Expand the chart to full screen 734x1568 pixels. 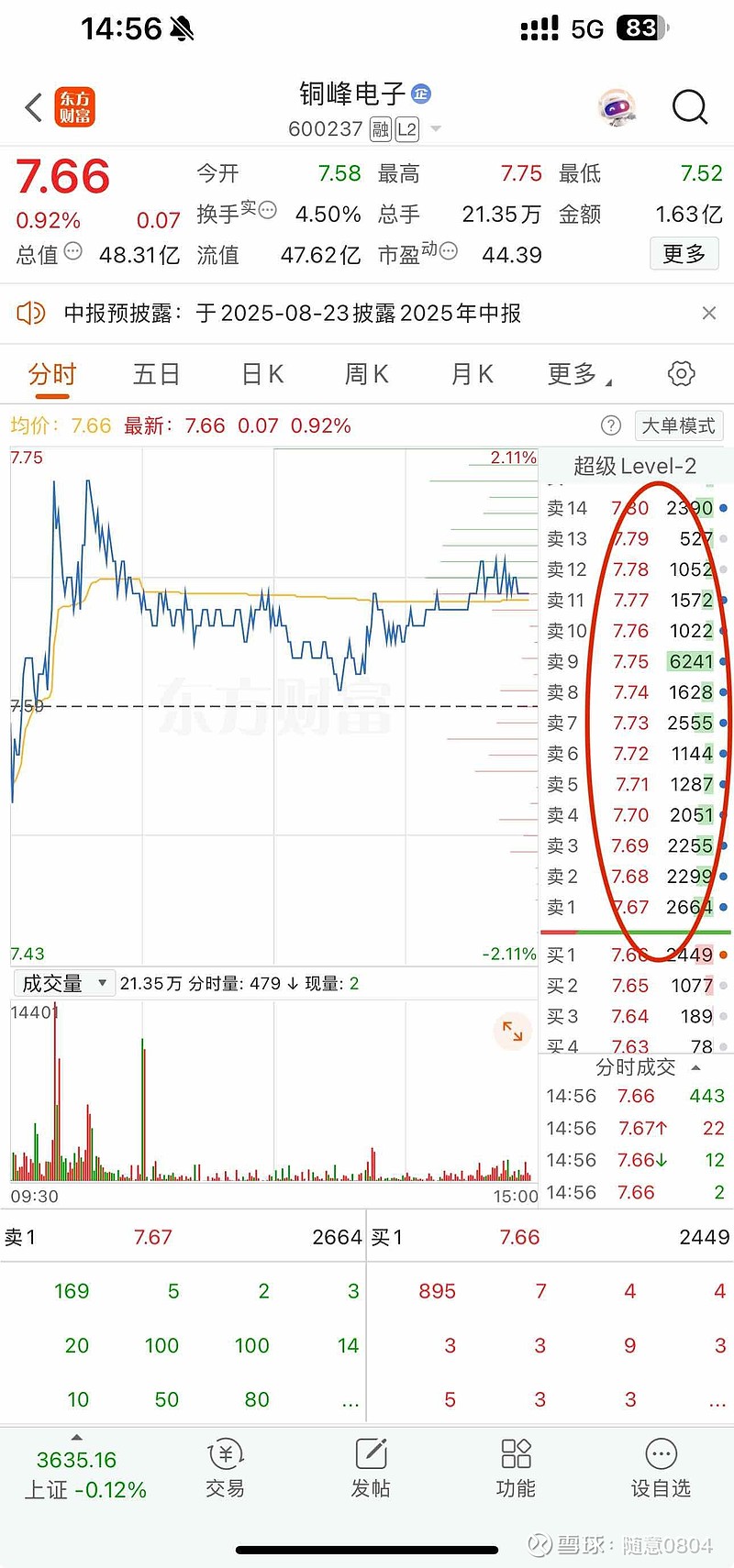pyautogui.click(x=512, y=1032)
